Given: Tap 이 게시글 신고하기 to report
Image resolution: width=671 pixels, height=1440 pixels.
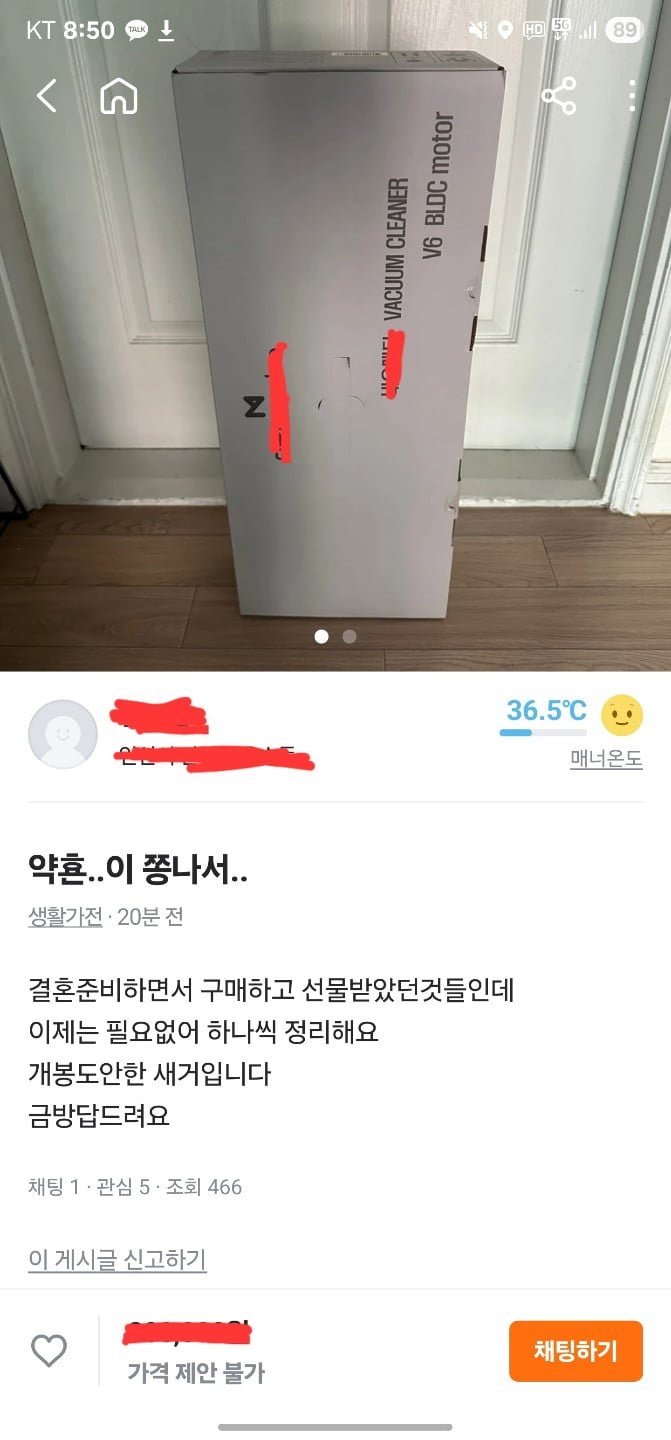Looking at the screenshot, I should click(x=117, y=1259).
